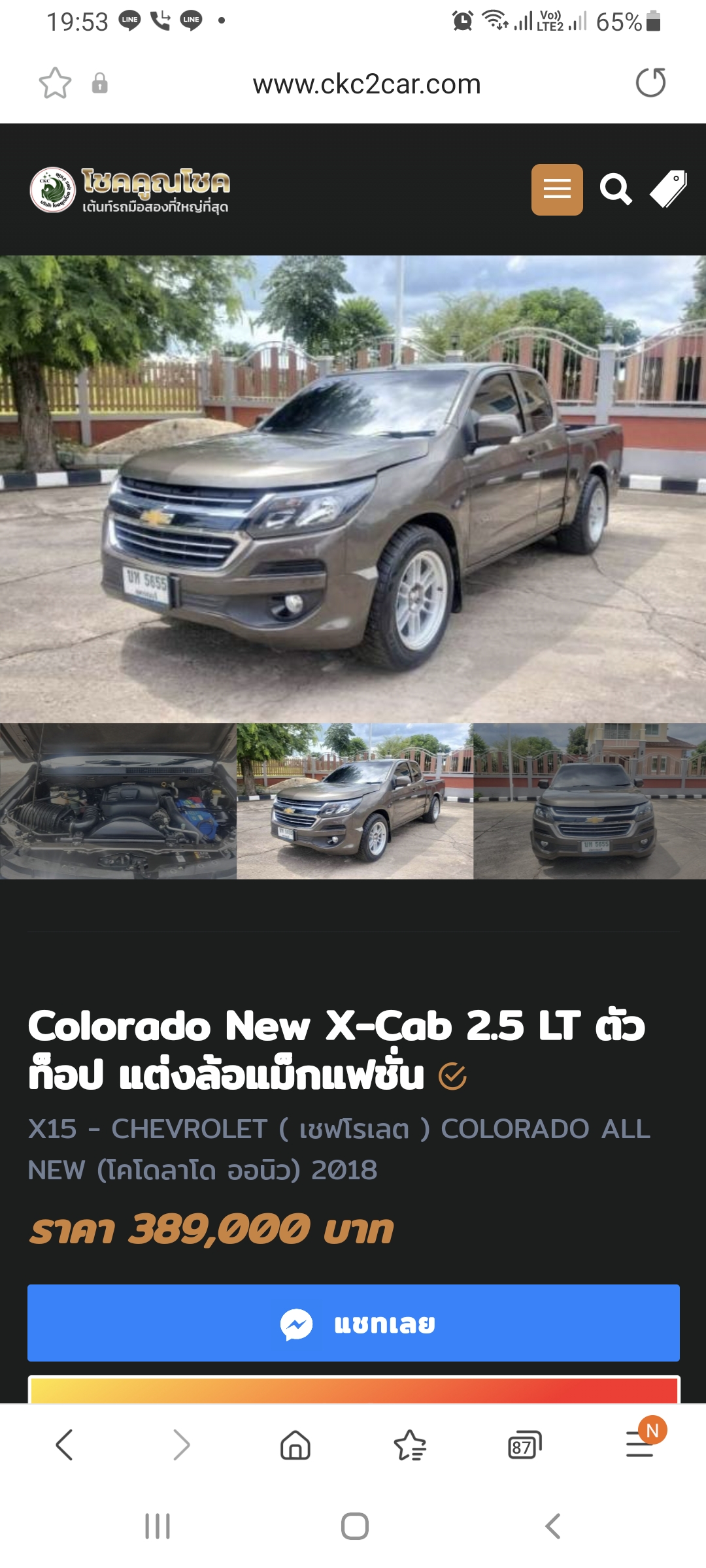Go to the phone's home screen
Image resolution: width=706 pixels, height=1568 pixels.
[x=354, y=1527]
